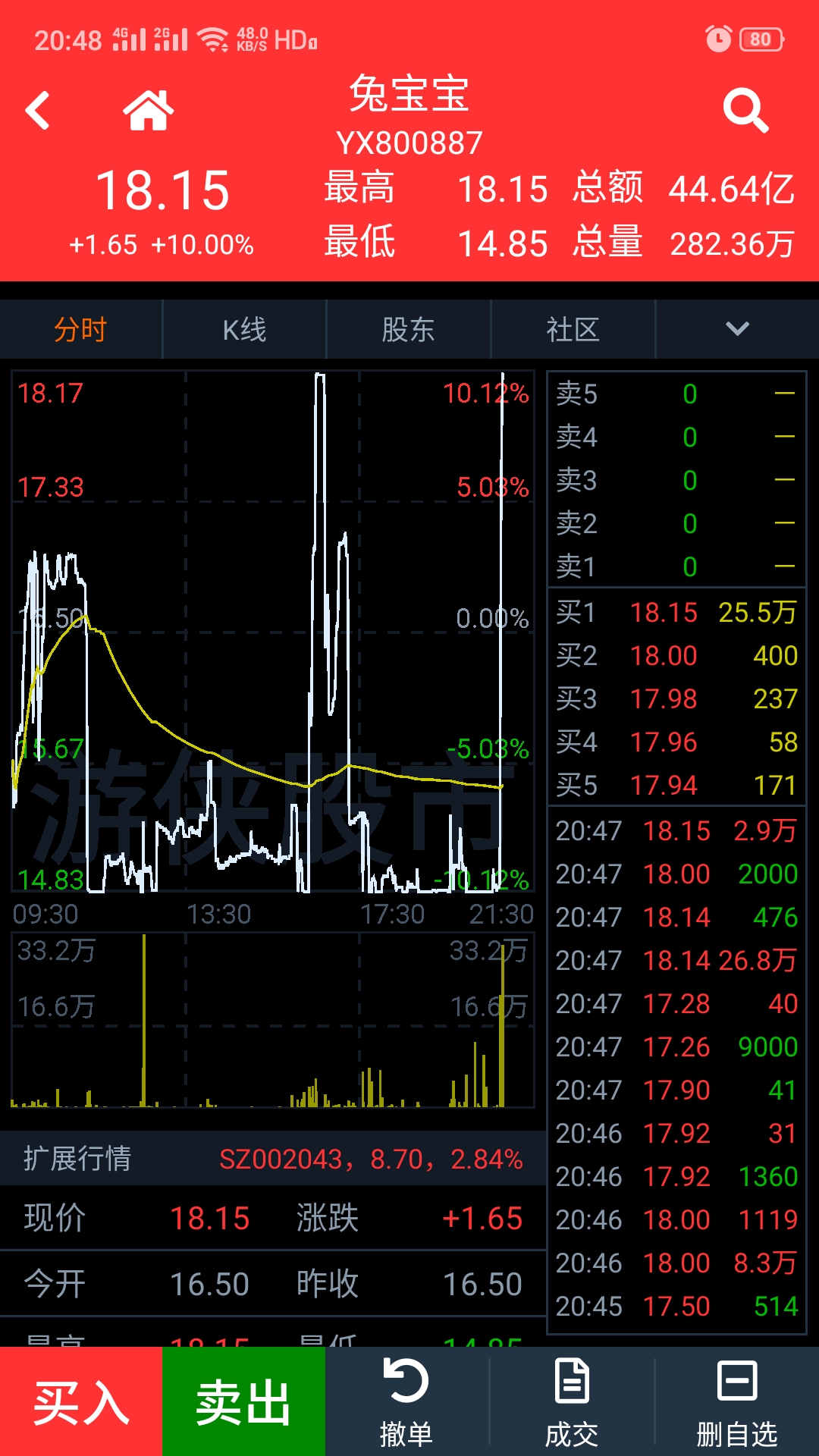Open the 股东 tab

[409, 329]
